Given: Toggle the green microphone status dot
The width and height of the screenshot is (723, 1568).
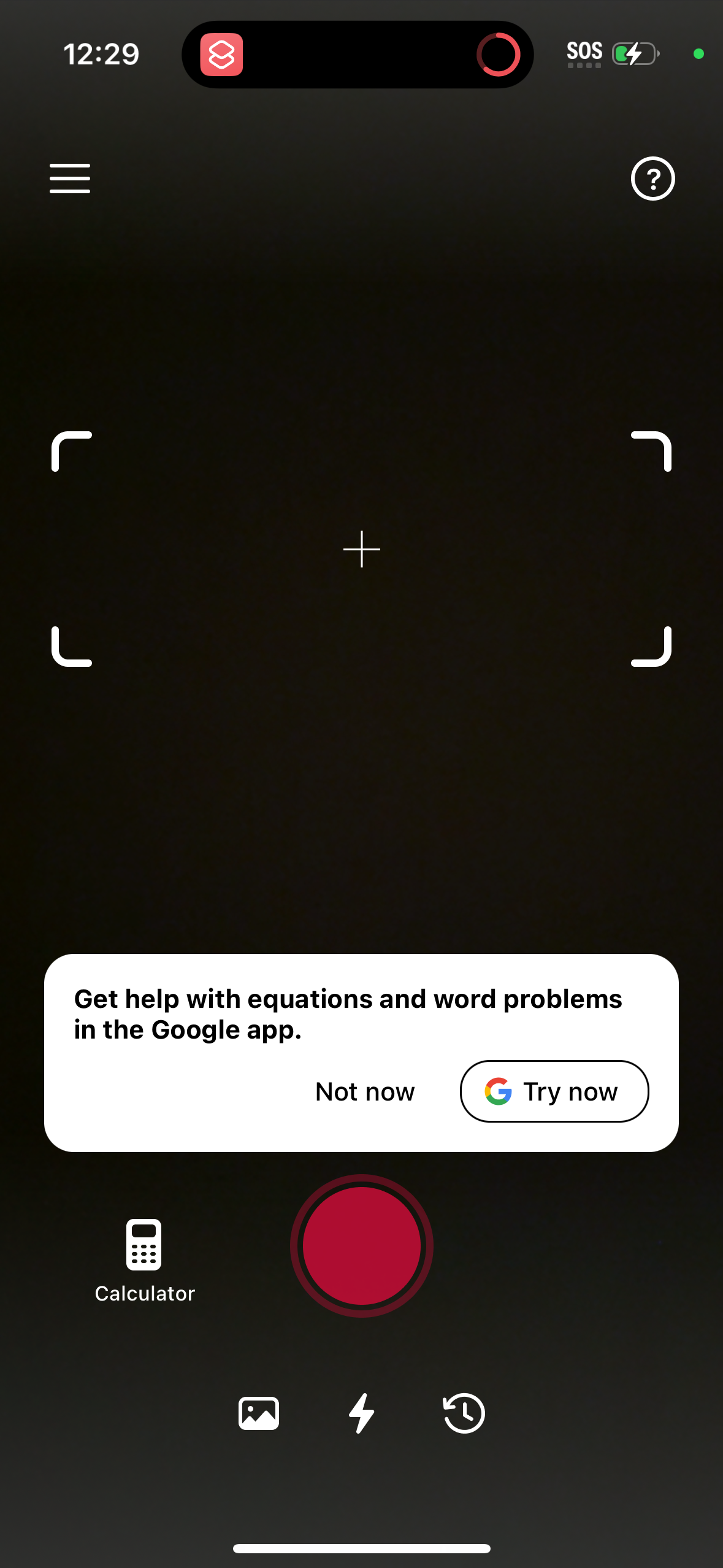Looking at the screenshot, I should (x=697, y=55).
